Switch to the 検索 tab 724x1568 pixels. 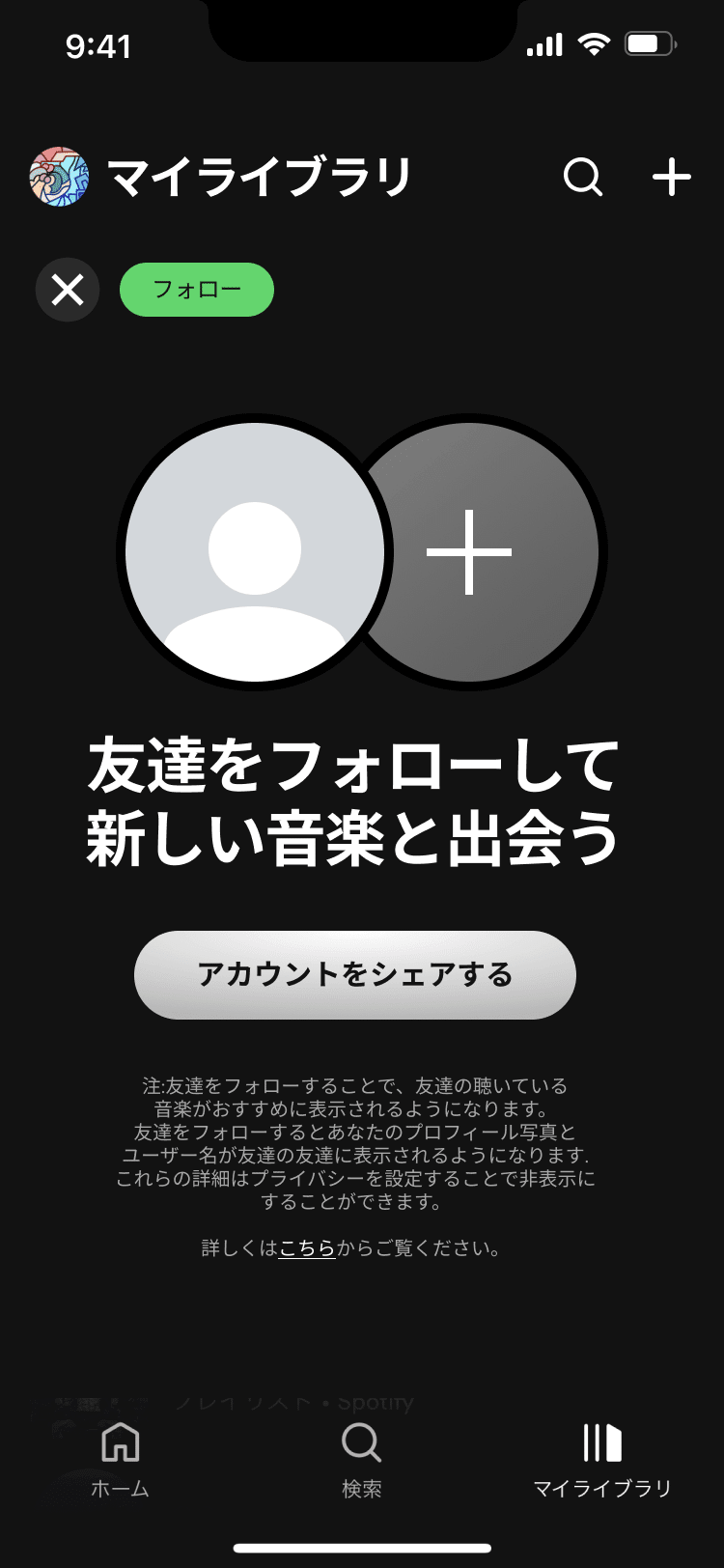(x=362, y=1460)
